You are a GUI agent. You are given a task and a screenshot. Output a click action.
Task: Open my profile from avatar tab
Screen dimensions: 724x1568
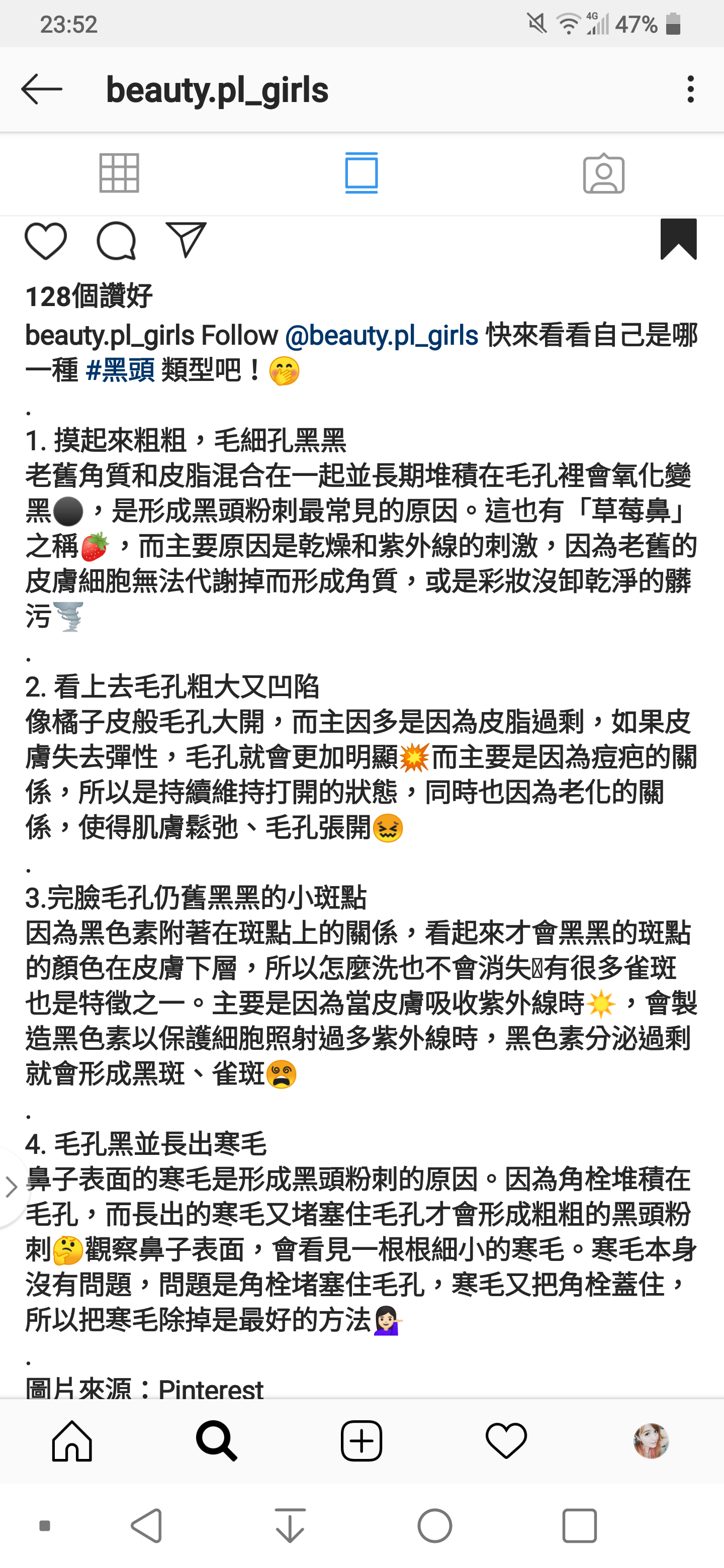tap(651, 1441)
